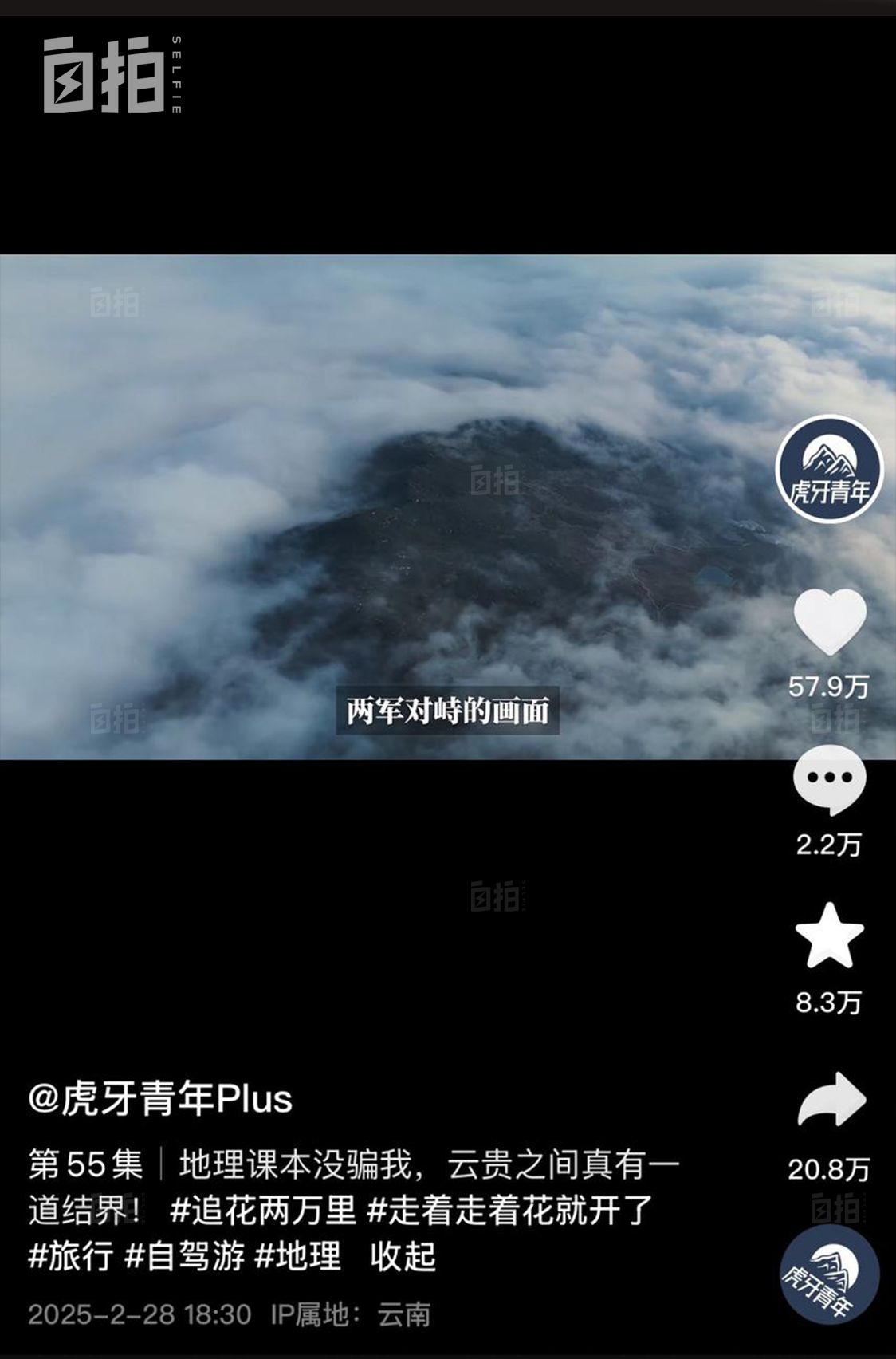Open the #旅行 hashtag
Image resolution: width=896 pixels, height=1359 pixels.
[71, 1256]
